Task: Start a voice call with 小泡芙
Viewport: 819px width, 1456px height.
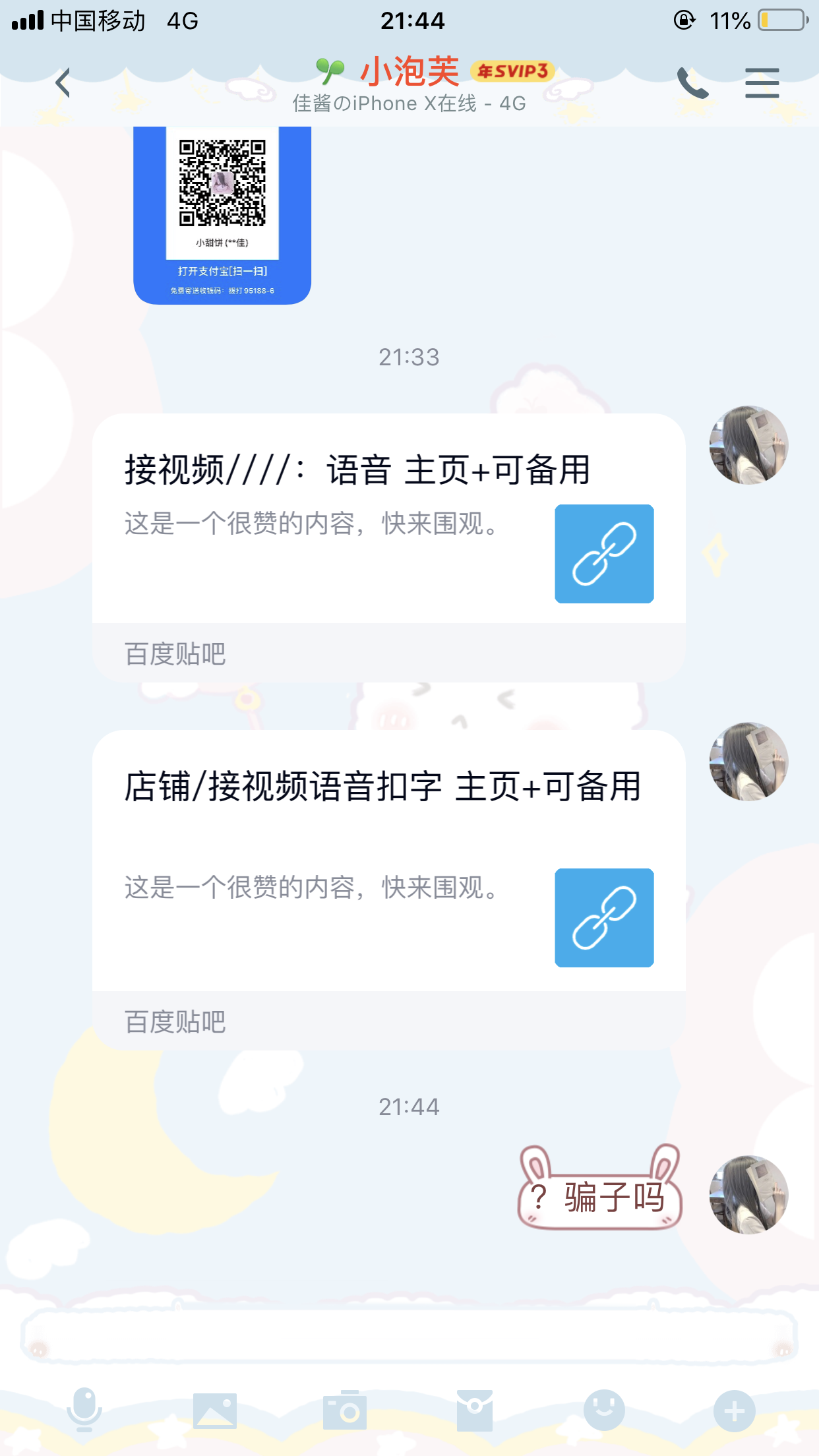Action: tap(692, 83)
